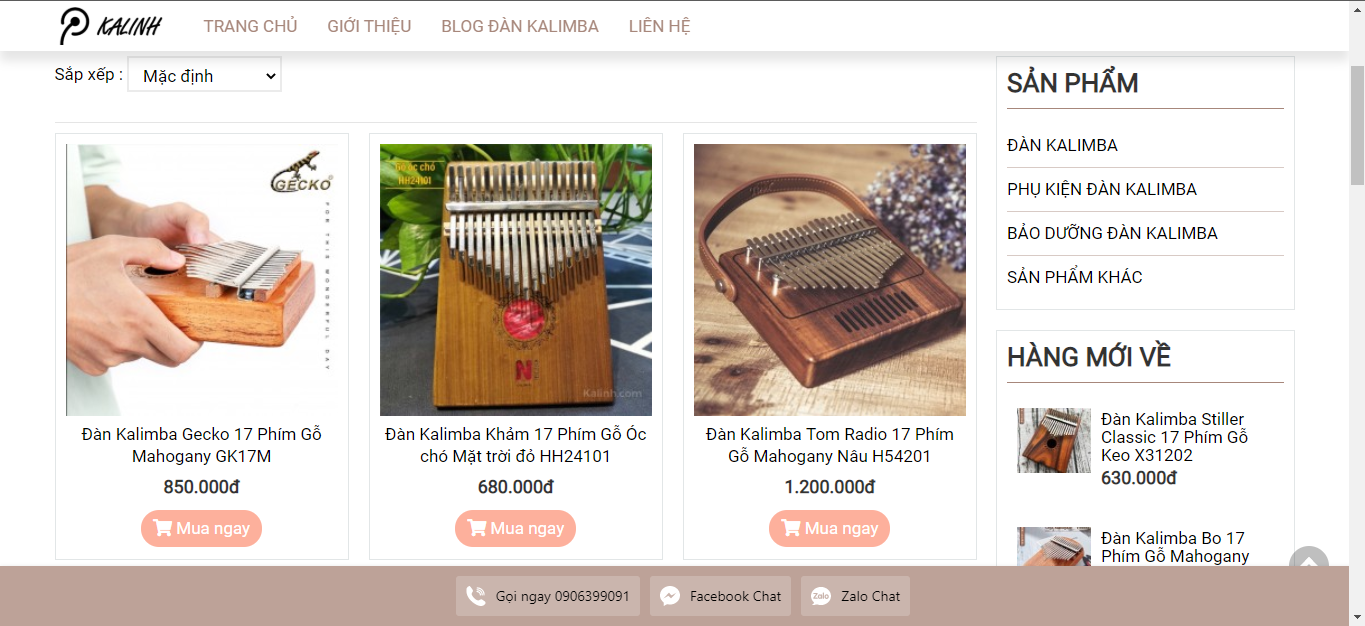Image resolution: width=1365 pixels, height=626 pixels.
Task: Open BLOG ĐÀN KALIMBA
Action: point(519,26)
